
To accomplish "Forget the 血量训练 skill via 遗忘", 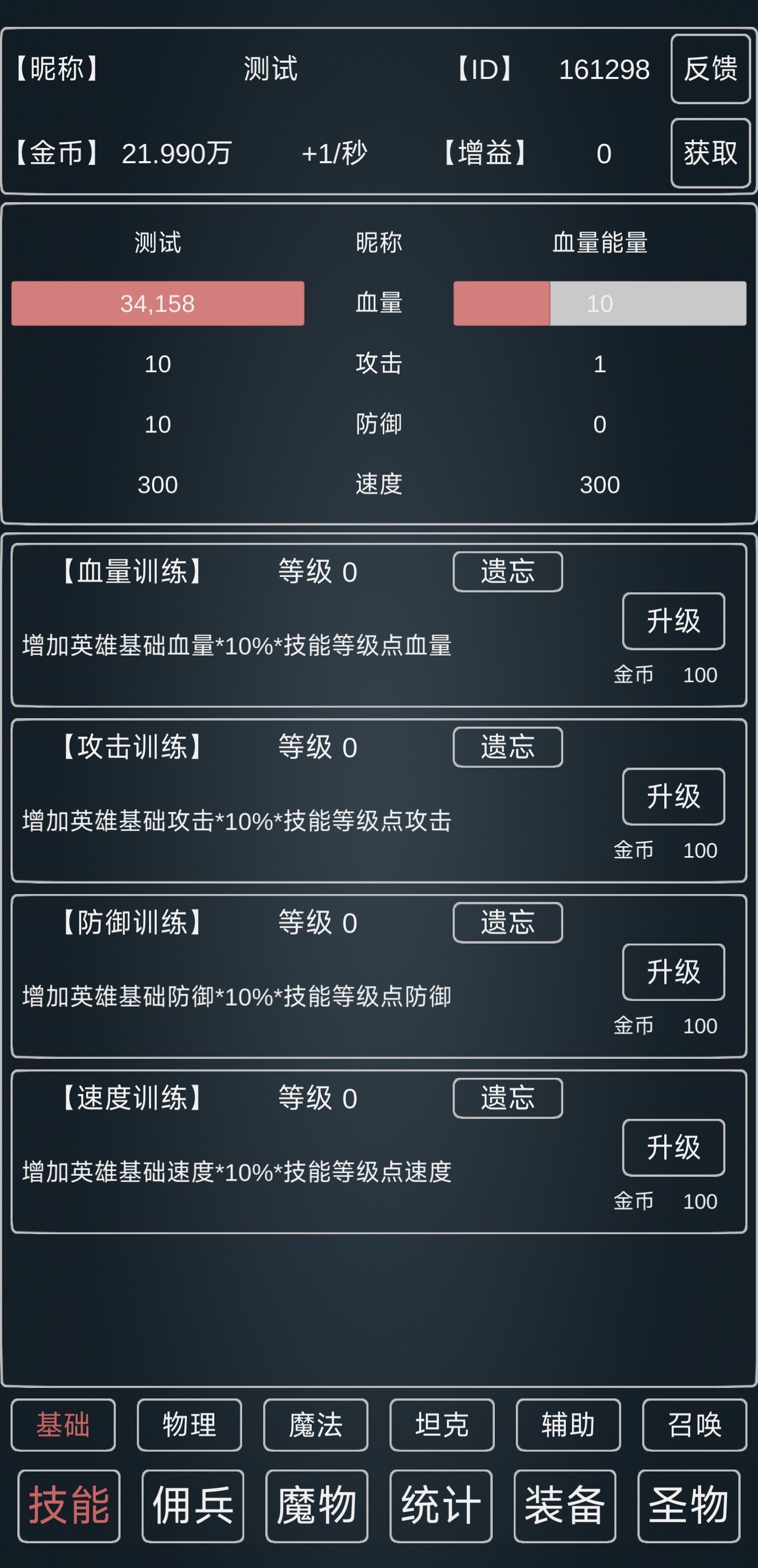I will pyautogui.click(x=507, y=572).
